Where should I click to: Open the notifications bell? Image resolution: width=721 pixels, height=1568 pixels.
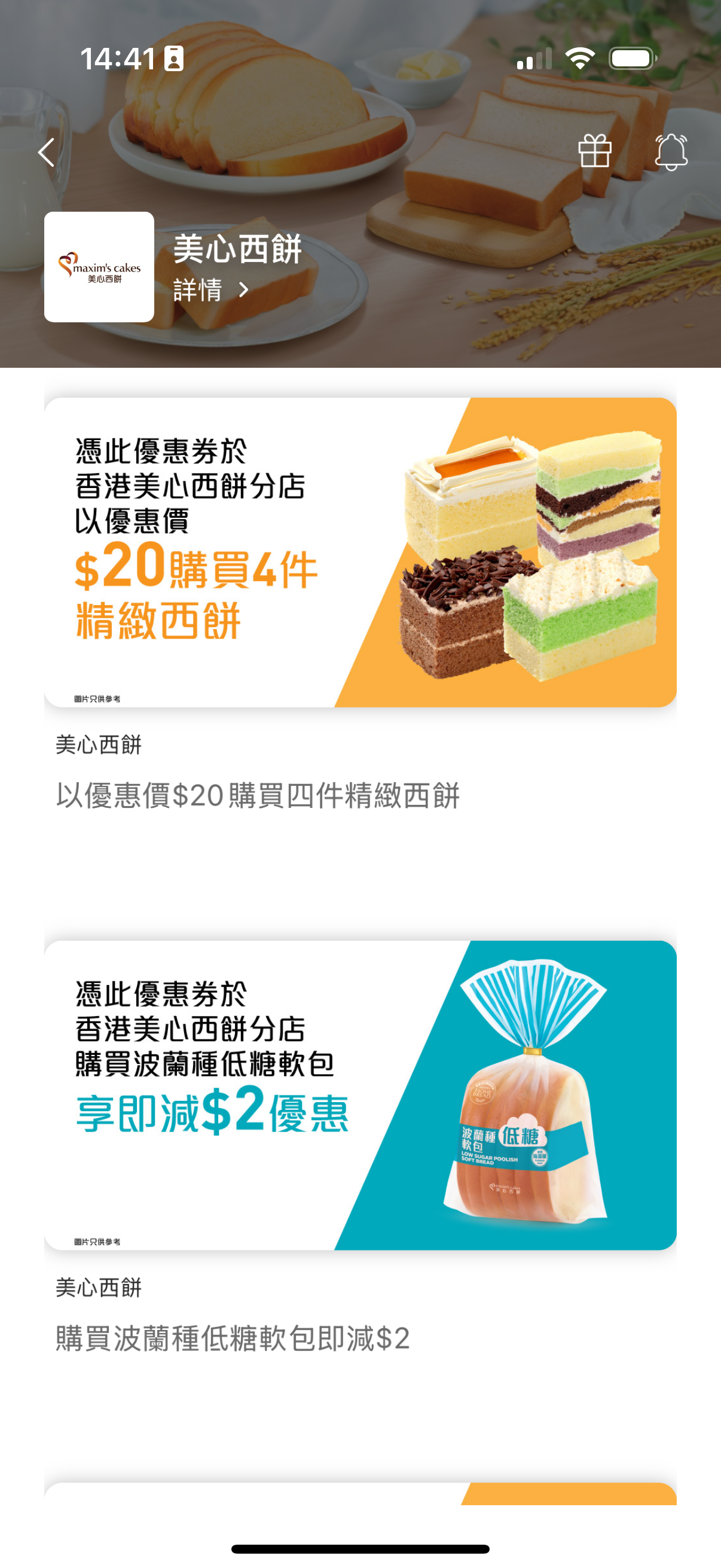671,151
